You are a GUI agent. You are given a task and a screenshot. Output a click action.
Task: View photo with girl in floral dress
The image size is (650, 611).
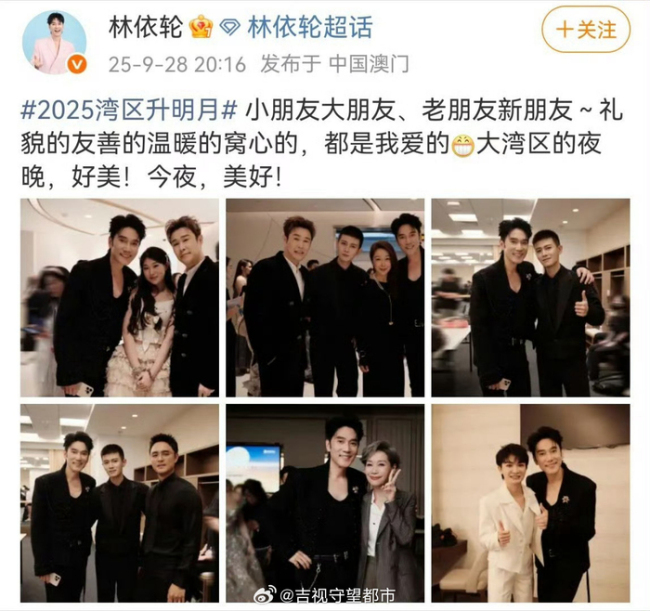point(119,297)
